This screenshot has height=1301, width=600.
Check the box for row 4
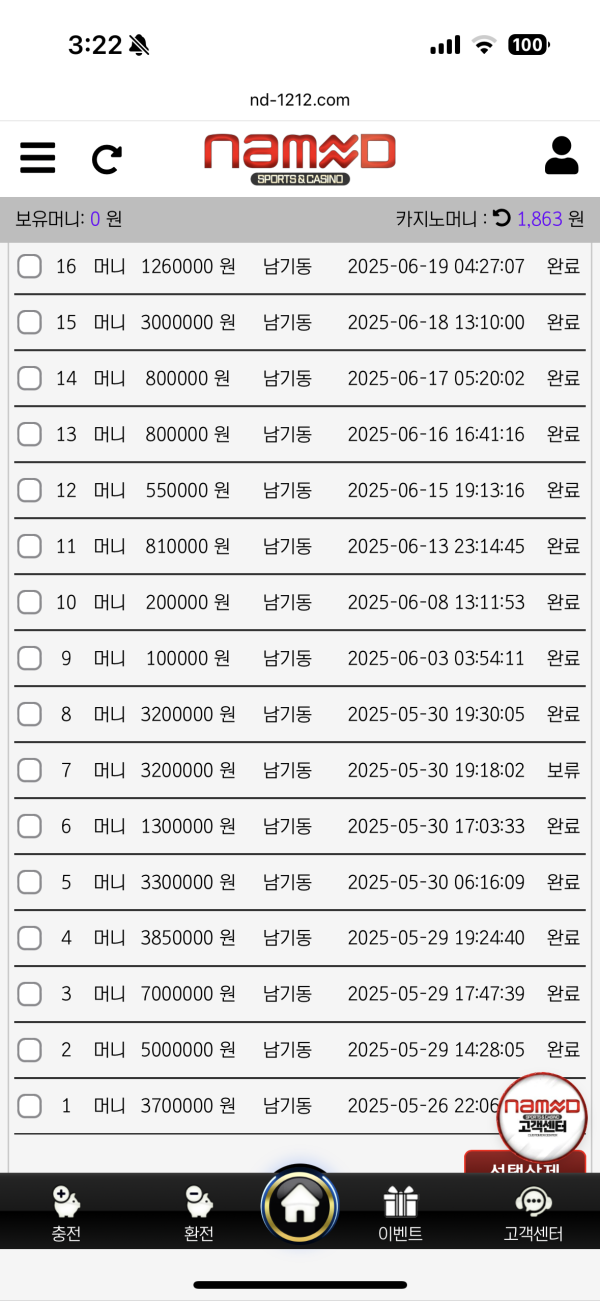coord(30,938)
